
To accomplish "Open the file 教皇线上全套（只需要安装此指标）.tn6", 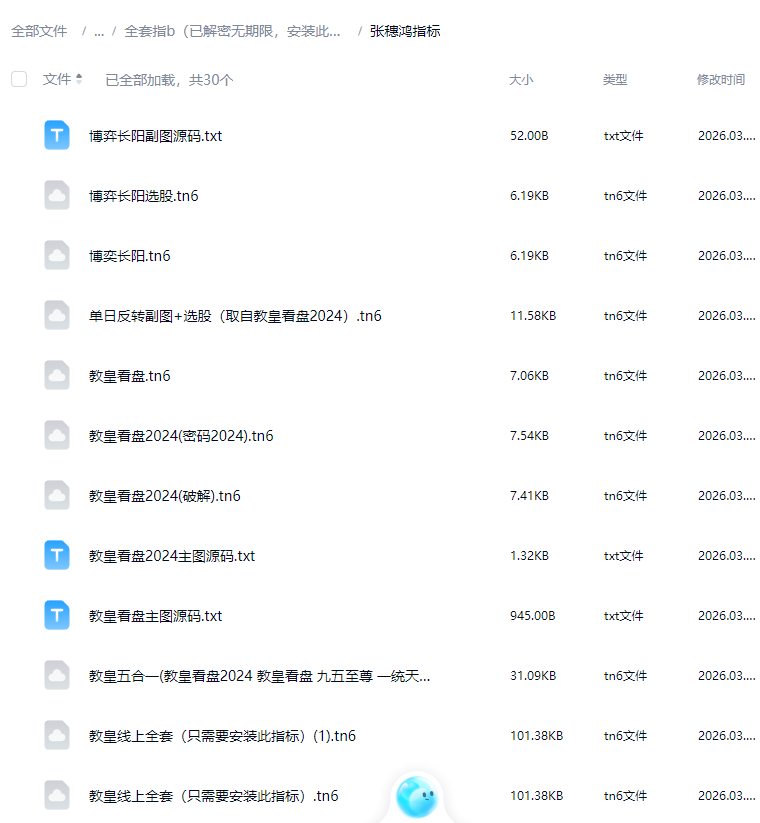I will click(x=210, y=795).
